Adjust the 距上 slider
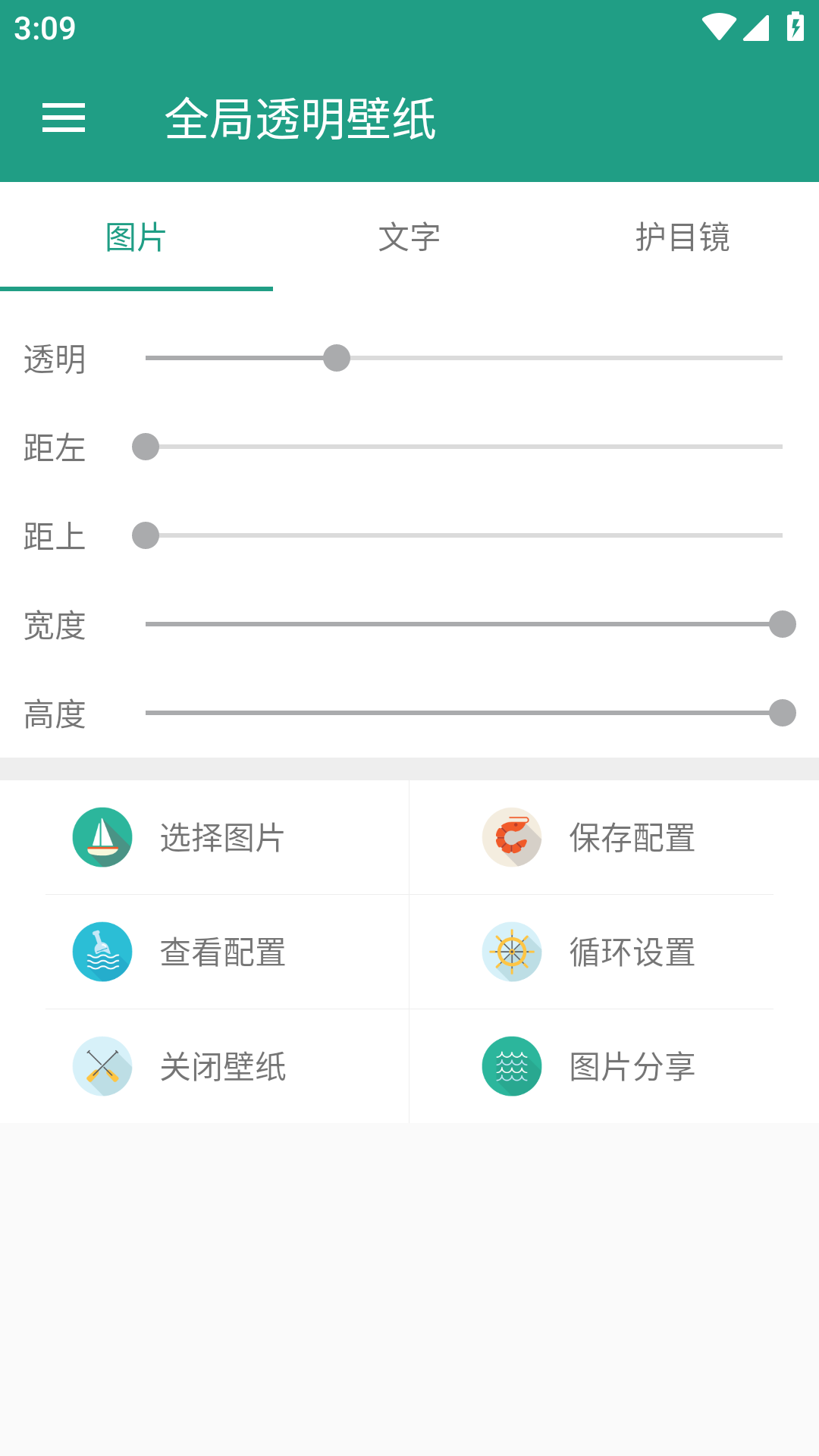This screenshot has height=1456, width=819. [146, 537]
